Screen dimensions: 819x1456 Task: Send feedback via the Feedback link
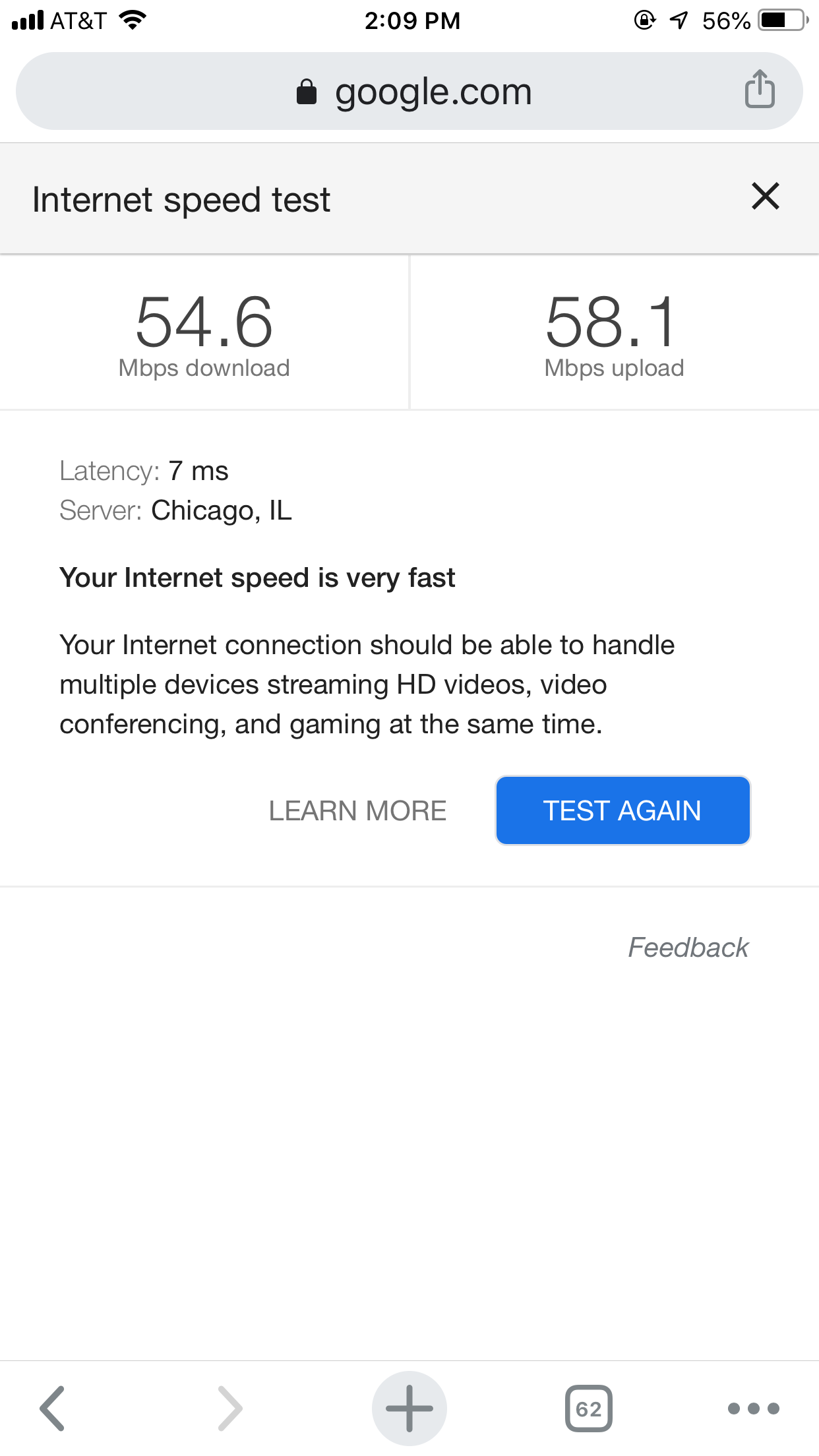click(x=688, y=948)
